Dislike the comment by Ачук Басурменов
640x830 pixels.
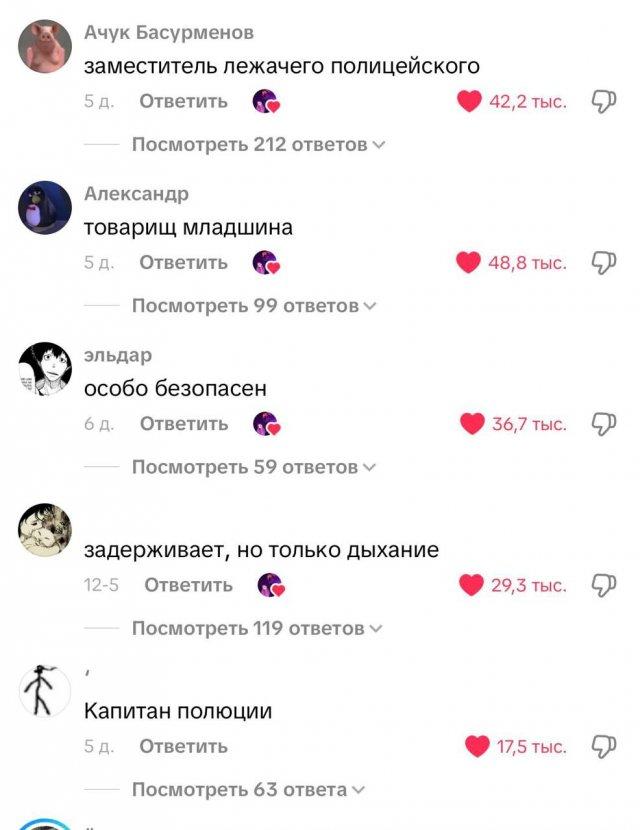604,101
